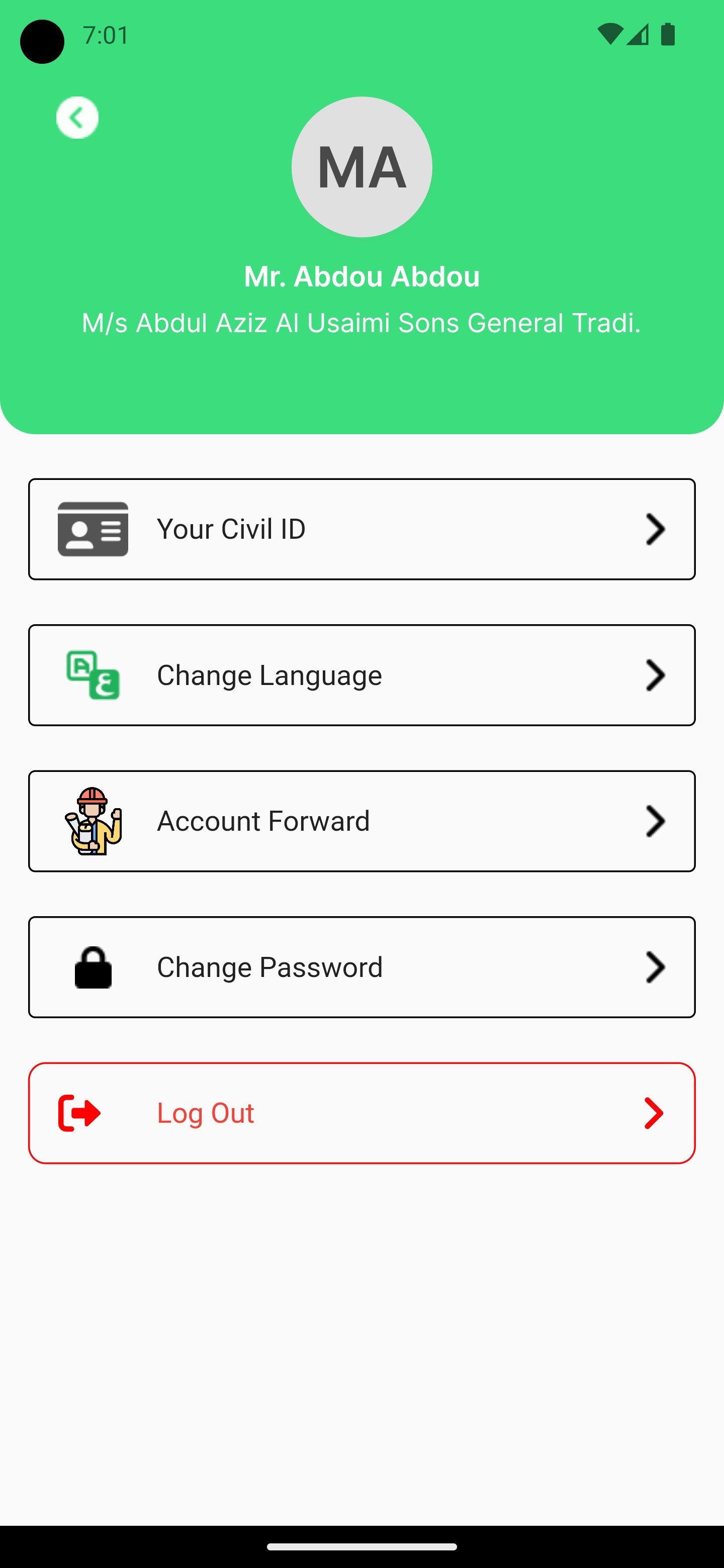Image resolution: width=724 pixels, height=1568 pixels.
Task: Tap the clock showing 7:01
Action: point(105,35)
